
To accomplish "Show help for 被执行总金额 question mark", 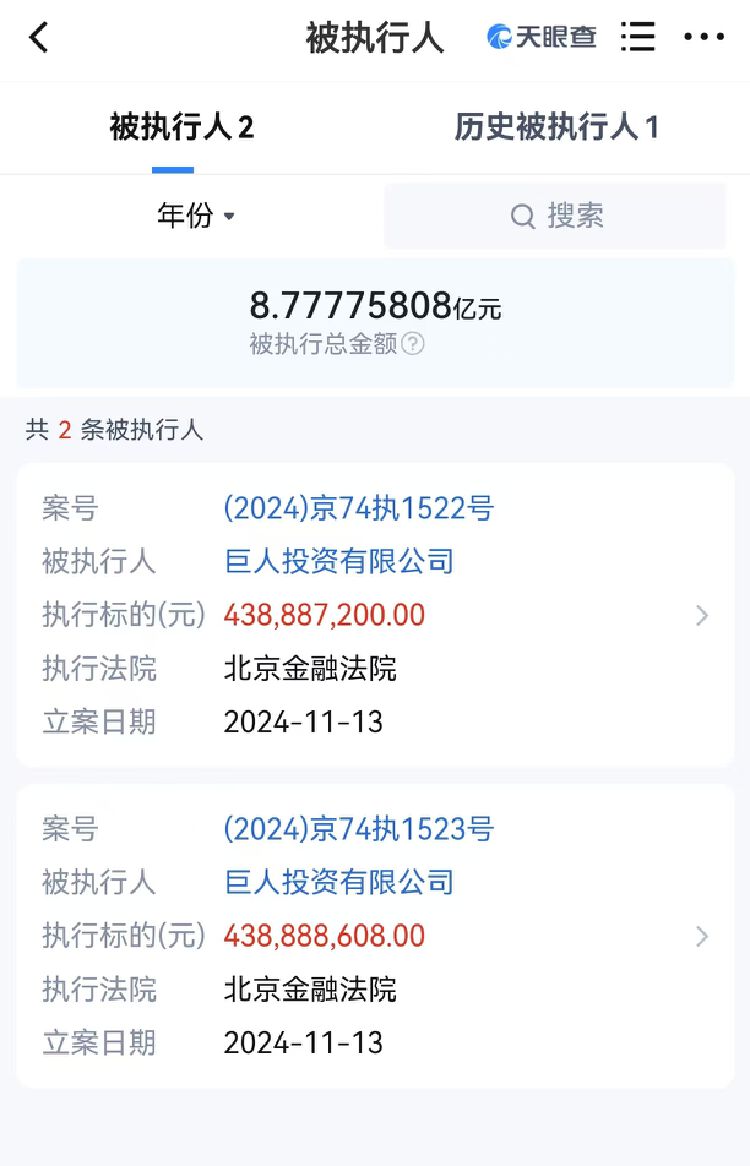I will pyautogui.click(x=413, y=344).
